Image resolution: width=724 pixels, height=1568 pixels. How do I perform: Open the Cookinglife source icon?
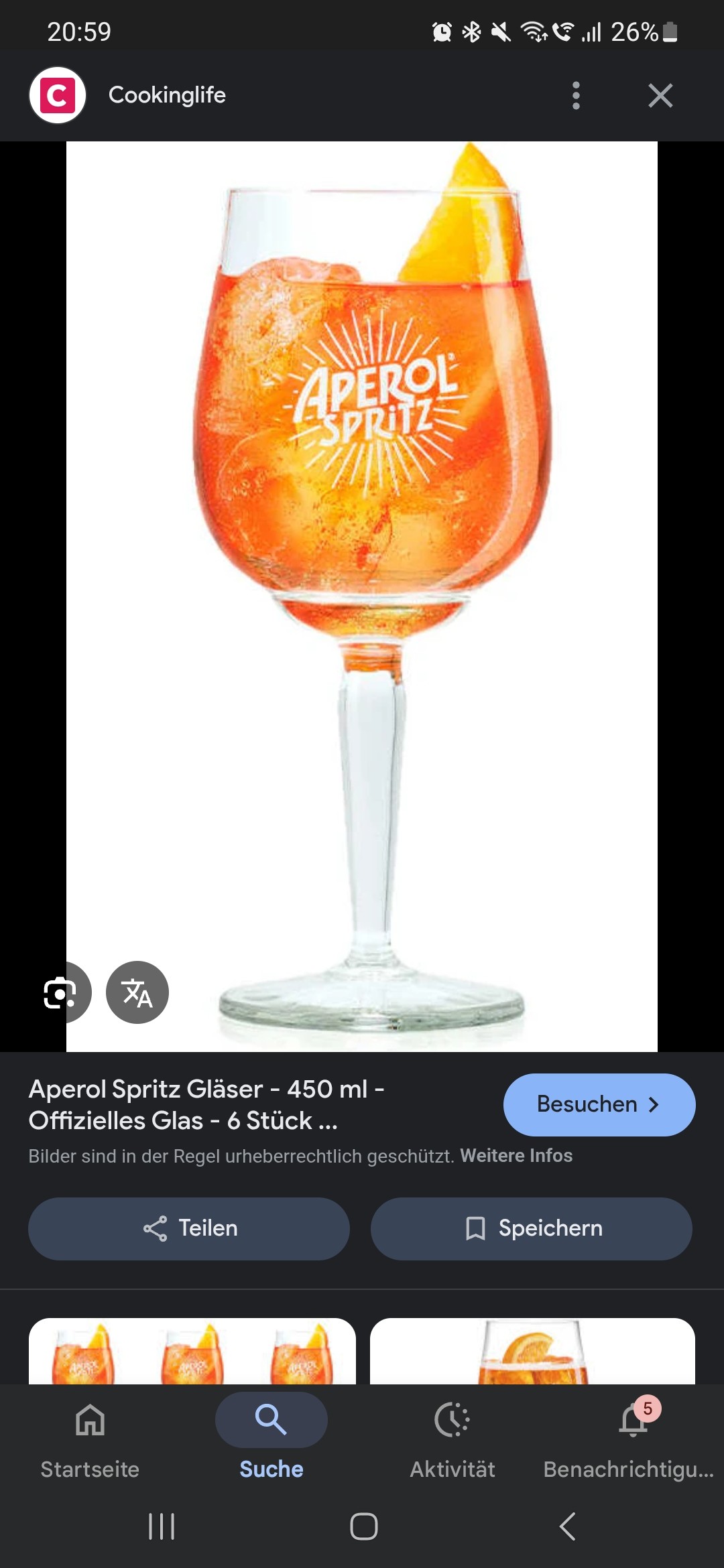pos(58,95)
